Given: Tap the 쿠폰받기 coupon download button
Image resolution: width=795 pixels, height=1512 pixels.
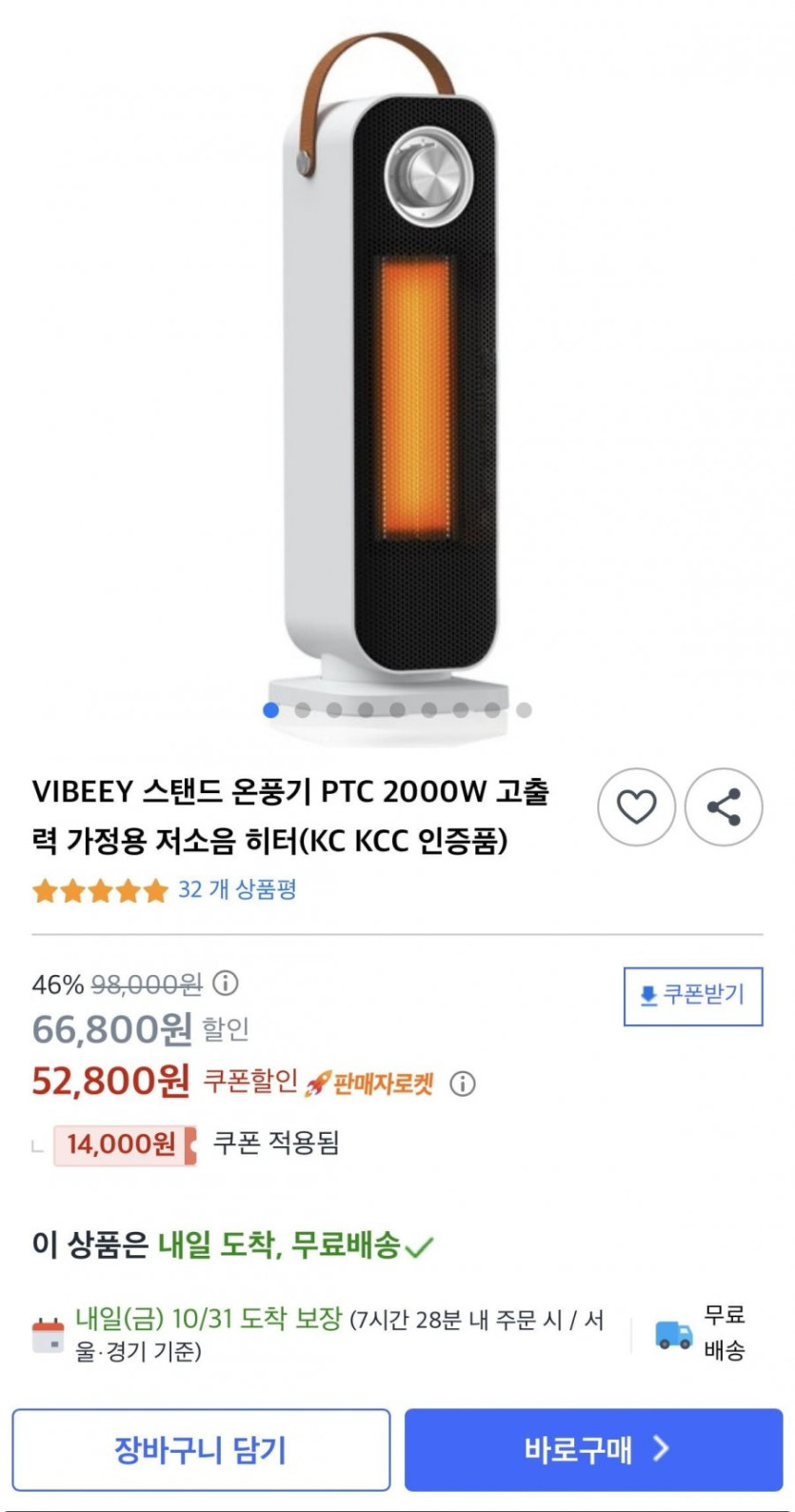Looking at the screenshot, I should 693,996.
